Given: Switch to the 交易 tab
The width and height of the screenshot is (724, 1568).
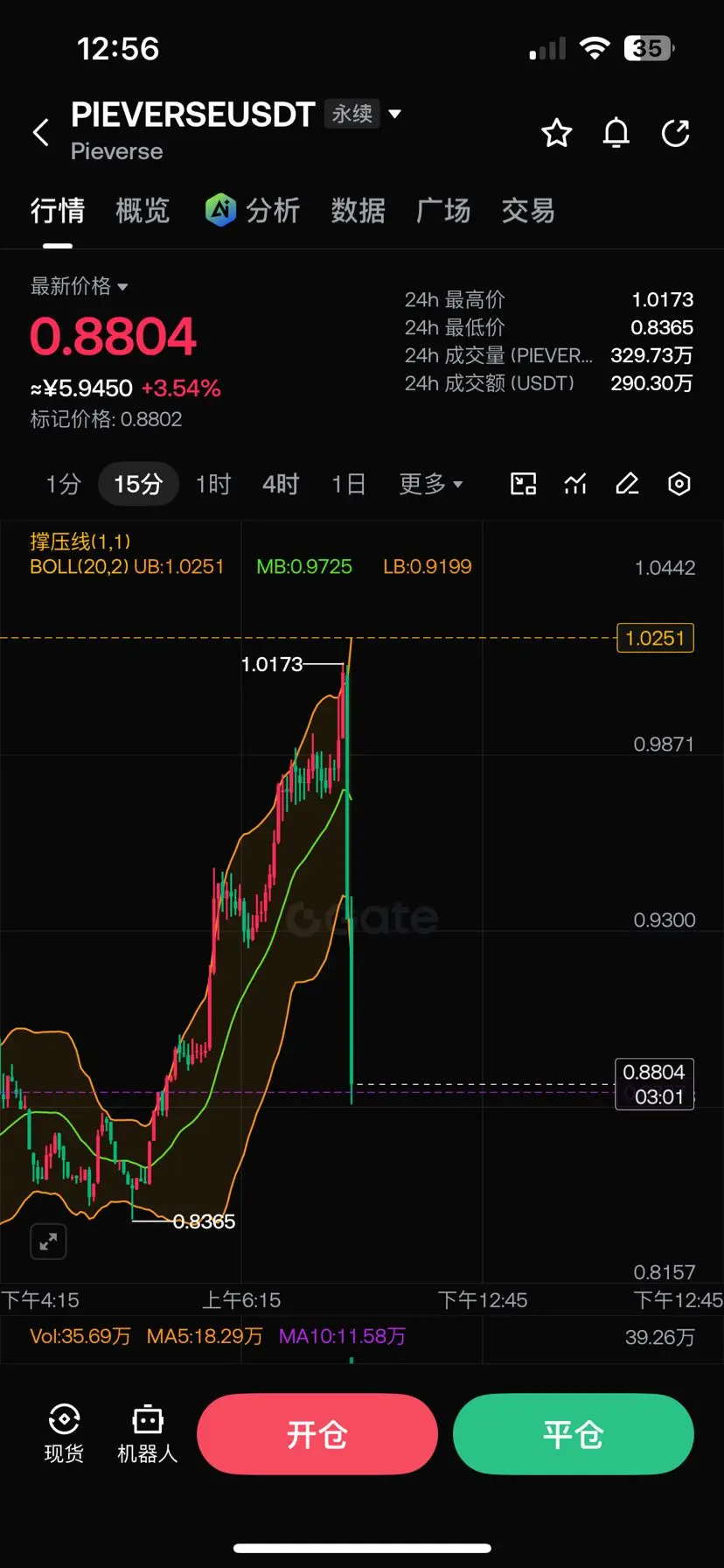Looking at the screenshot, I should 528,211.
